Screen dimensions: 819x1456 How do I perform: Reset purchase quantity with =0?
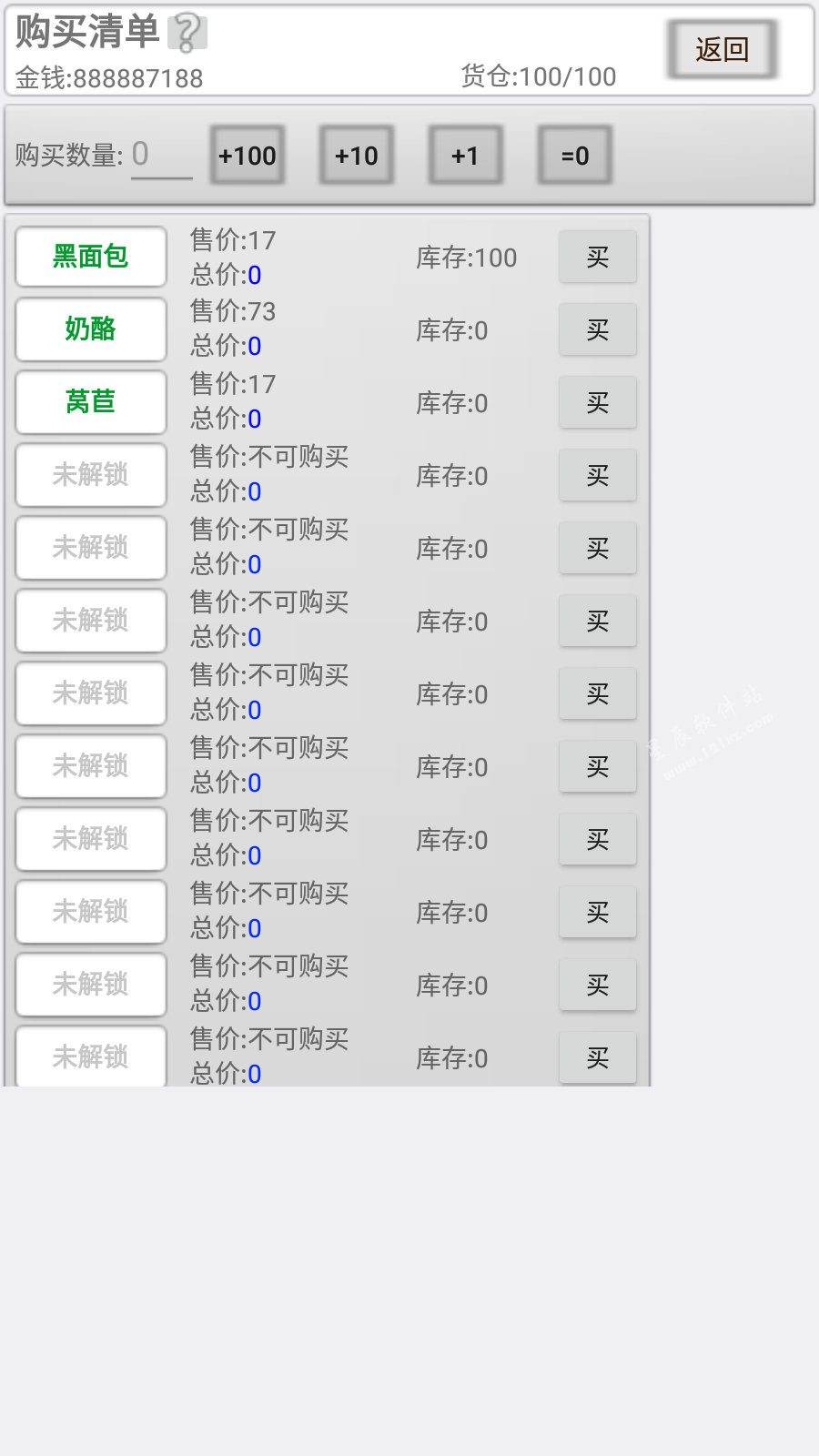[575, 156]
